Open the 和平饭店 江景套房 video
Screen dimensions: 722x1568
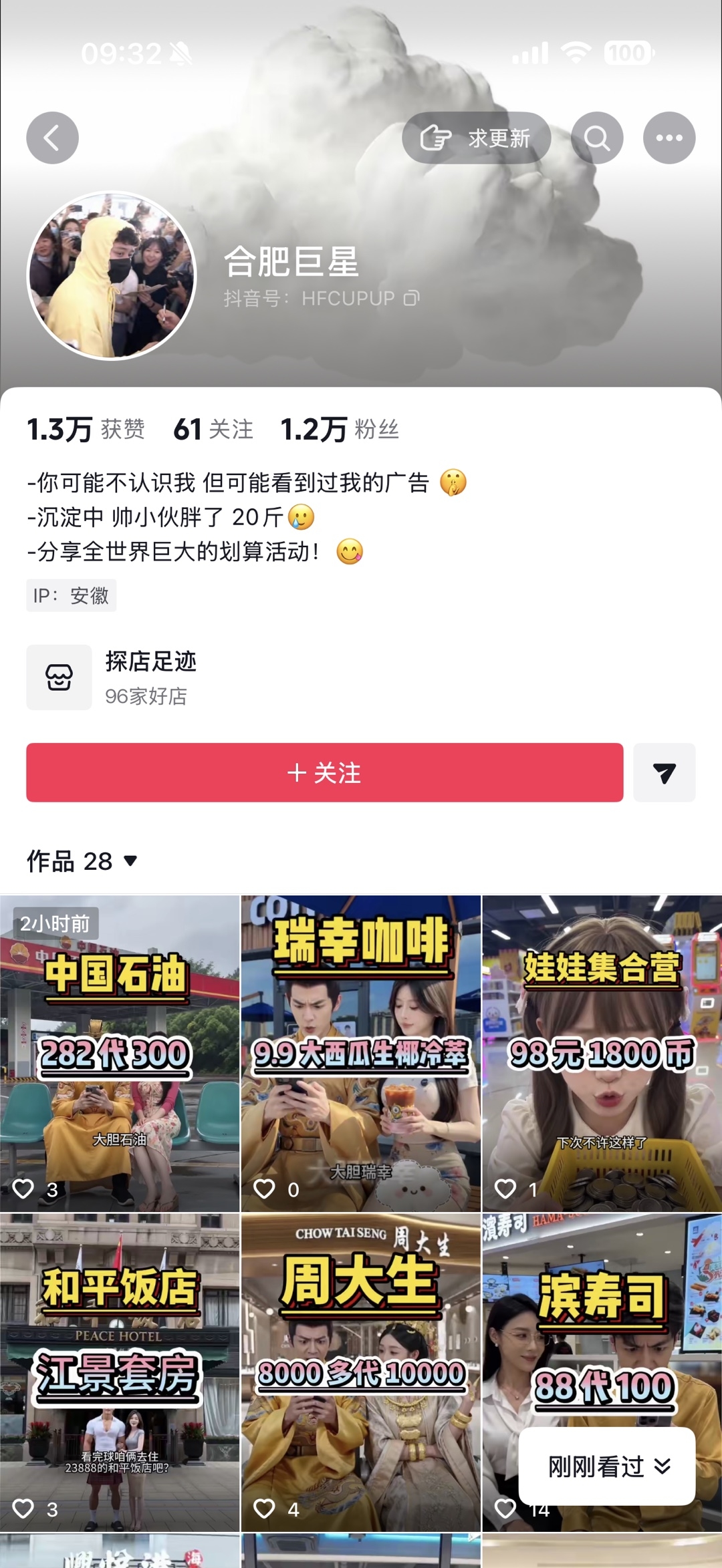[120, 1373]
